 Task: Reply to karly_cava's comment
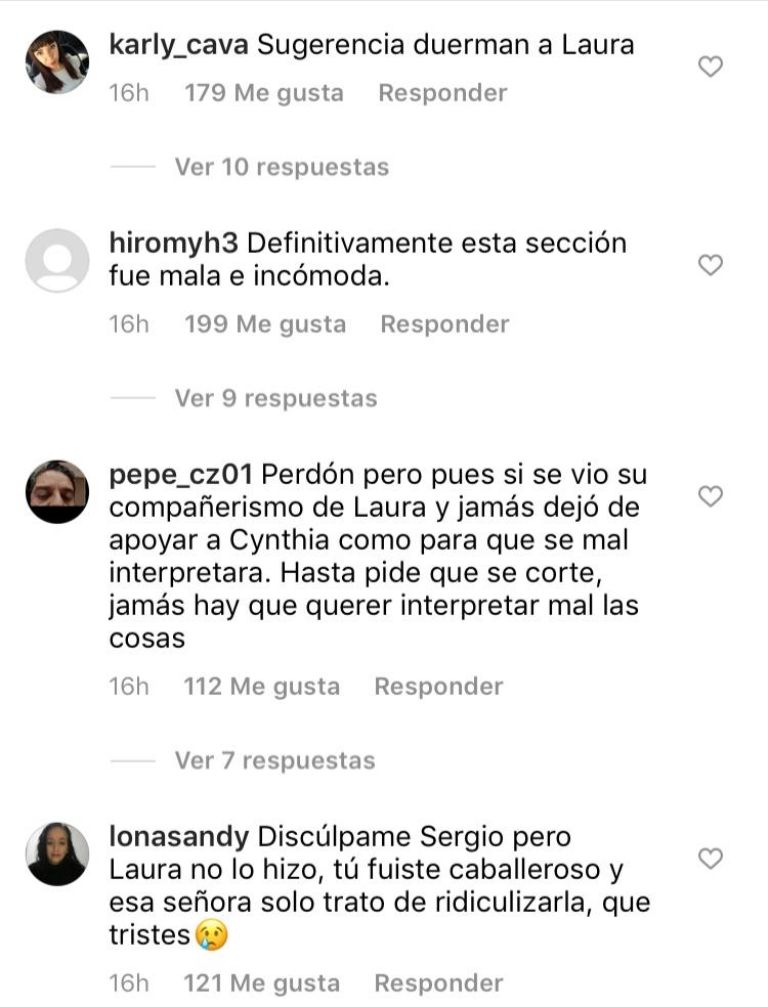tap(442, 93)
